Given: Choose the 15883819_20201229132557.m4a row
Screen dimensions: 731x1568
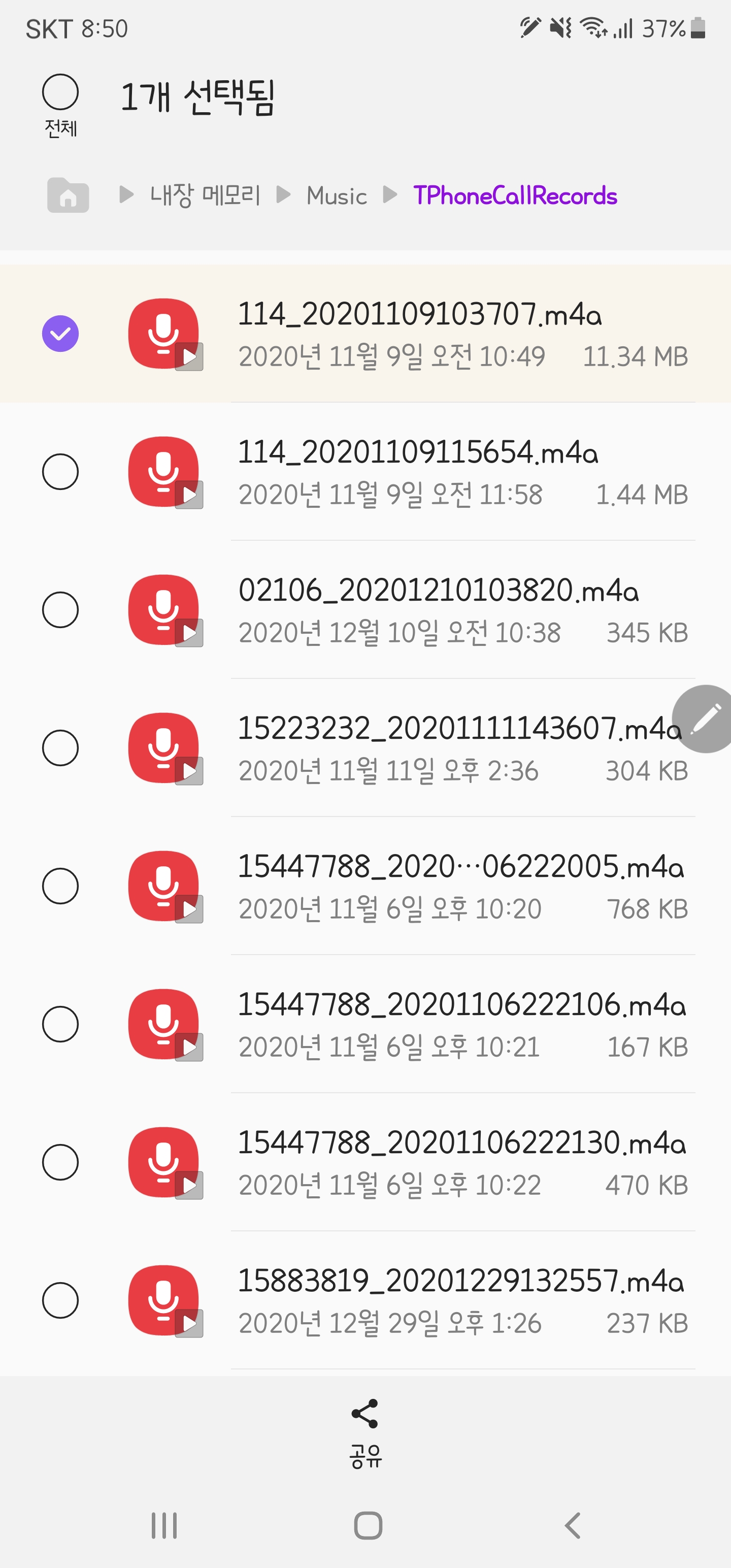Looking at the screenshot, I should coord(365,1300).
